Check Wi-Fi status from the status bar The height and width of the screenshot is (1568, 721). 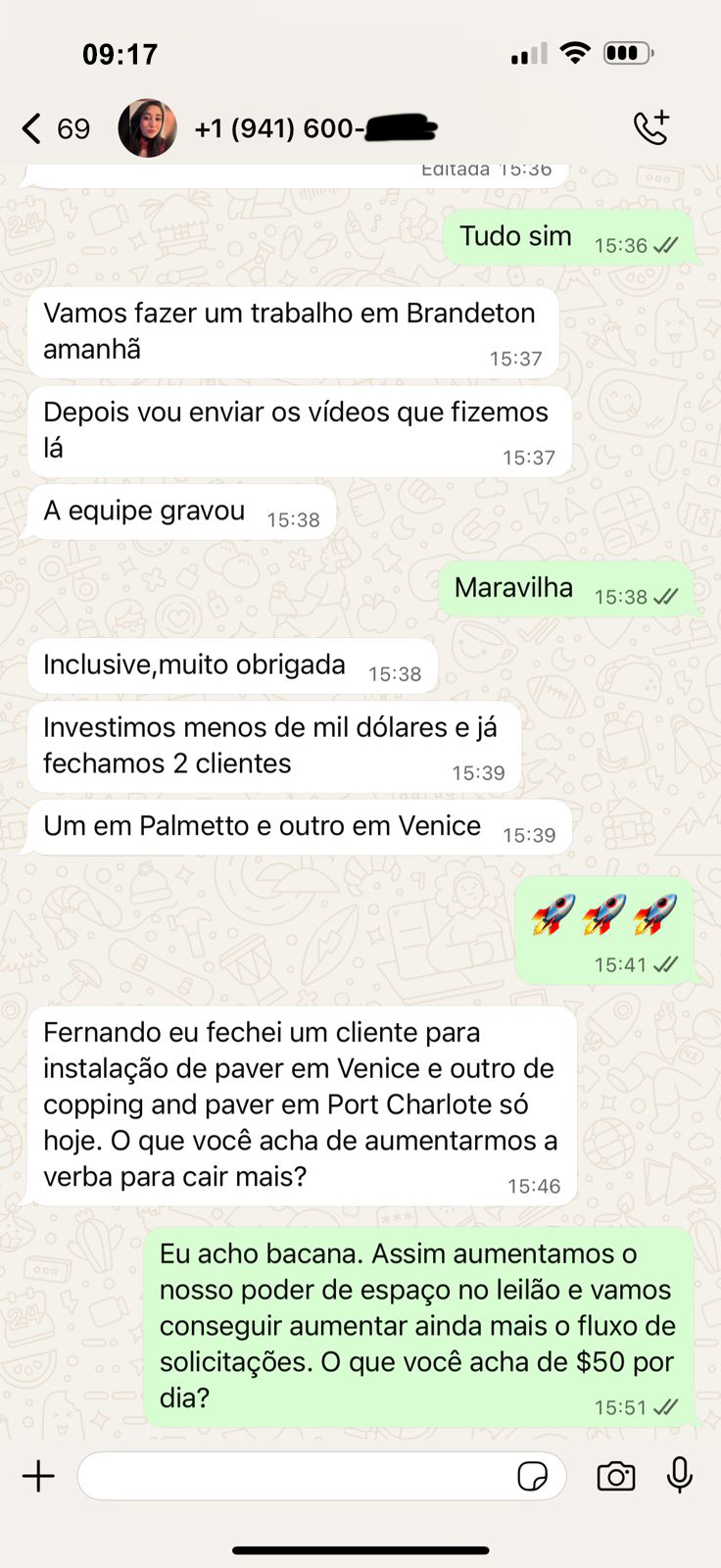coord(576,53)
